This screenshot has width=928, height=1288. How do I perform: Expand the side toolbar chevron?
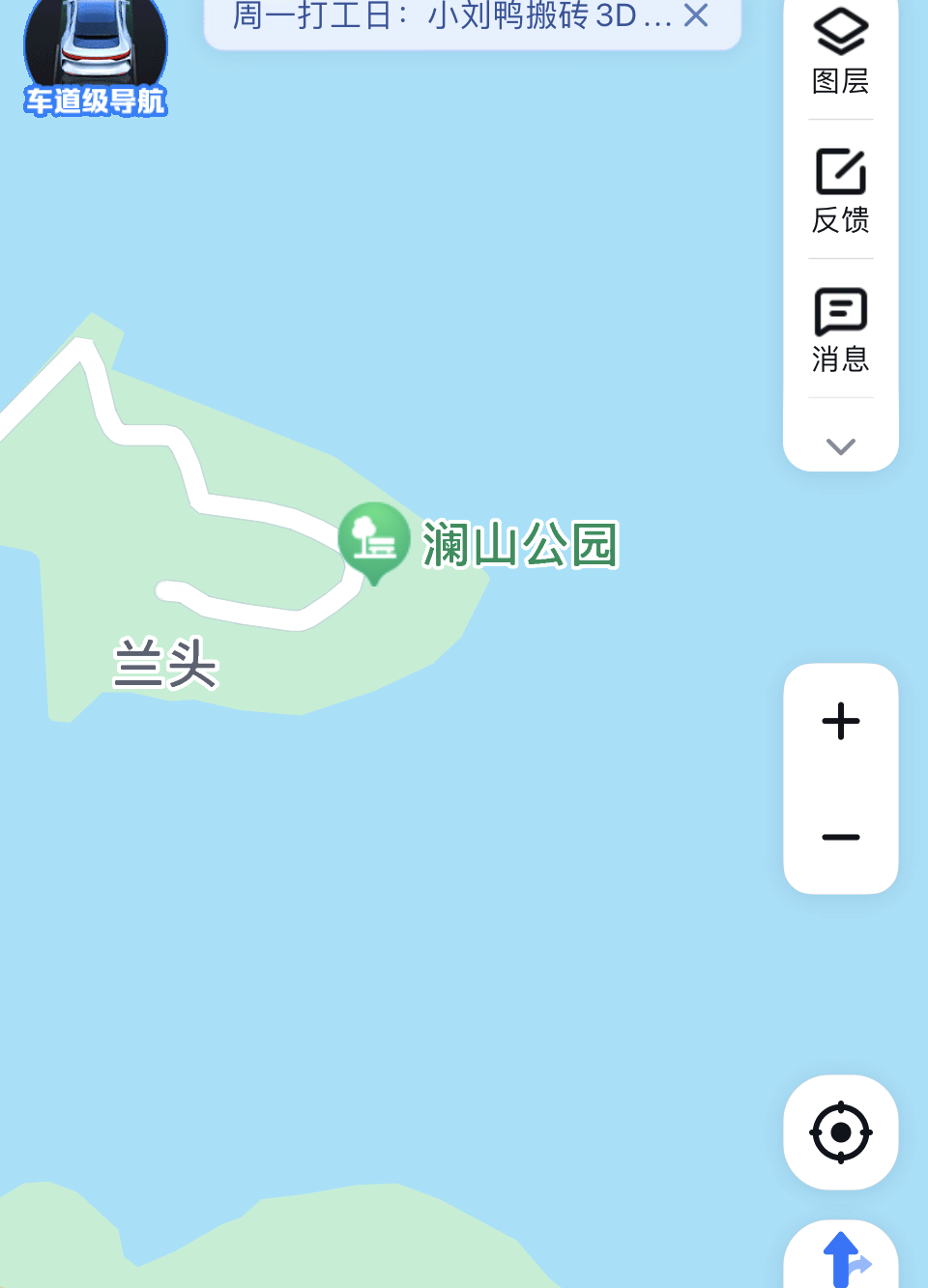[840, 445]
